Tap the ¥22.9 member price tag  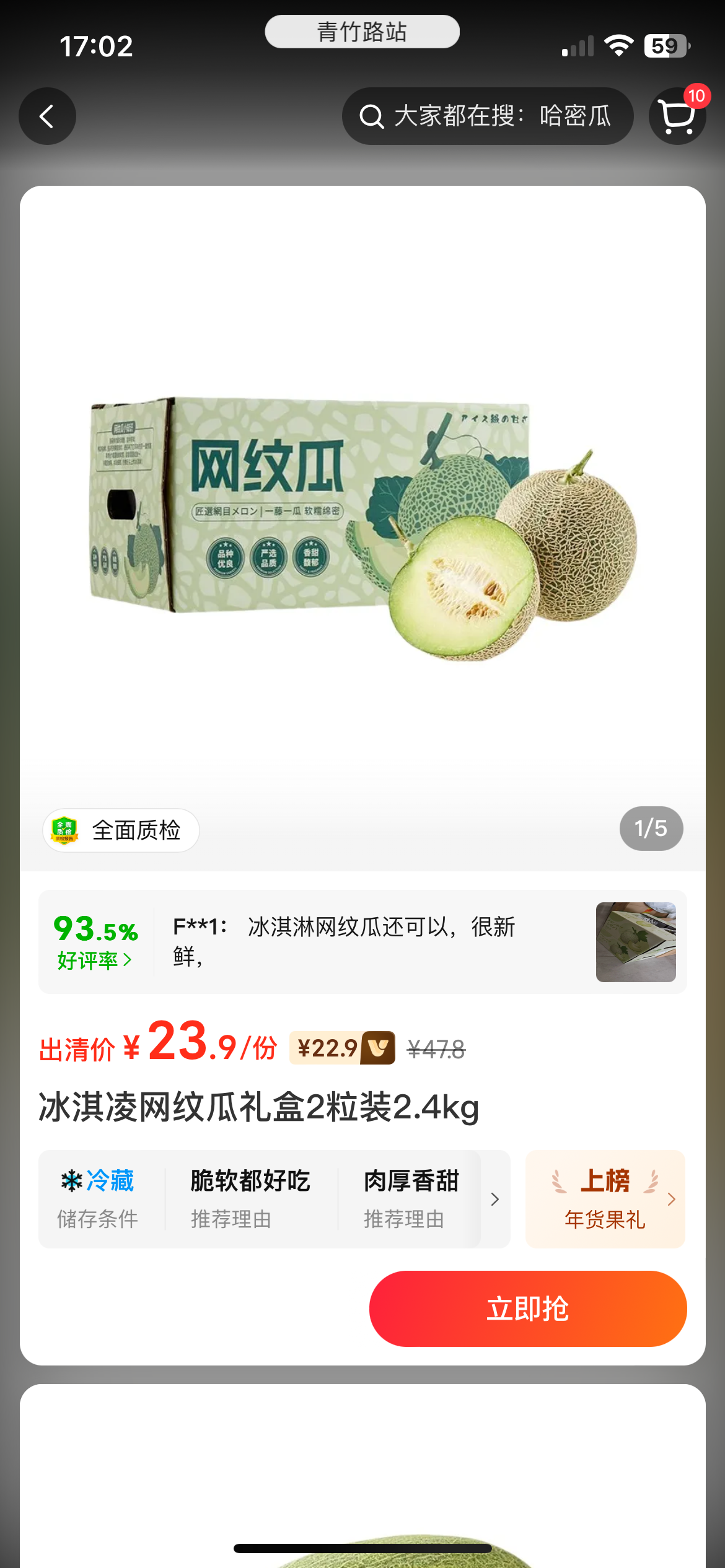click(341, 1048)
